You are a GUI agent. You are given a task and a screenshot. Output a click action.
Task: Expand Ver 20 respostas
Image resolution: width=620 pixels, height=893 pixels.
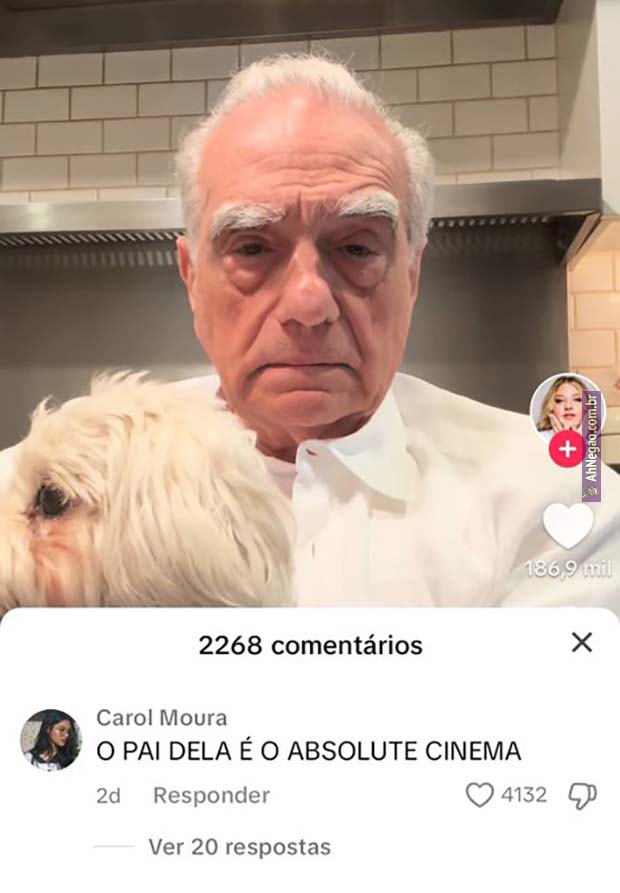(239, 847)
